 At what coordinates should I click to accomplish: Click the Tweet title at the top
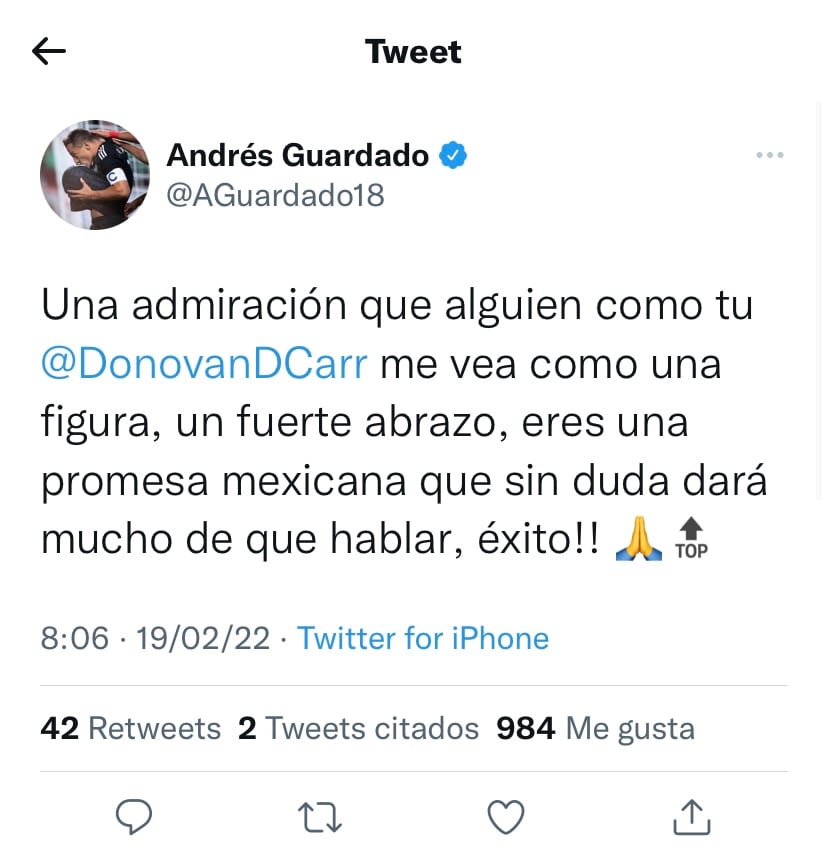point(413,51)
